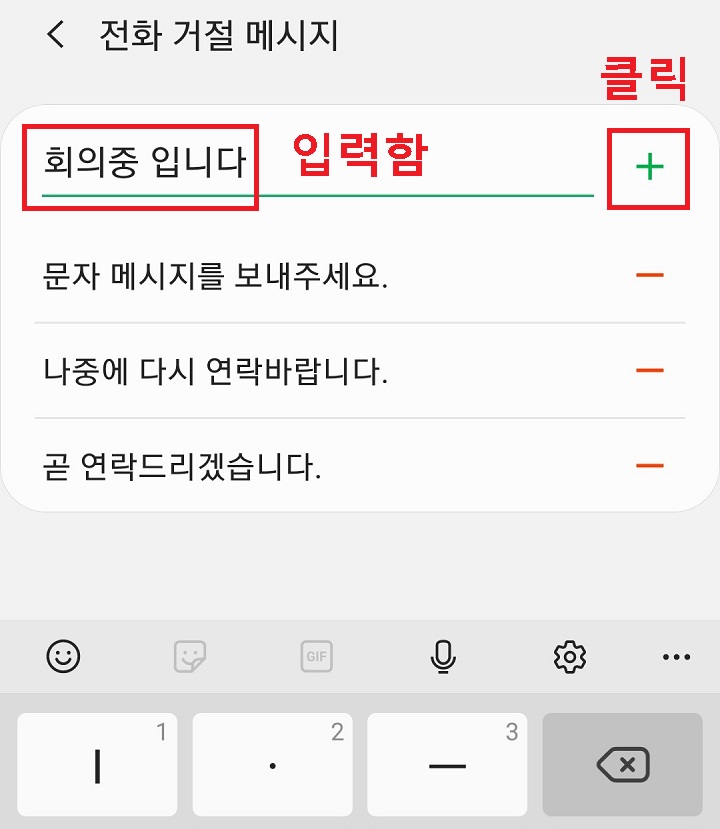Viewport: 720px width, 829px height.
Task: Open the sticker picker icon
Action: [190, 657]
